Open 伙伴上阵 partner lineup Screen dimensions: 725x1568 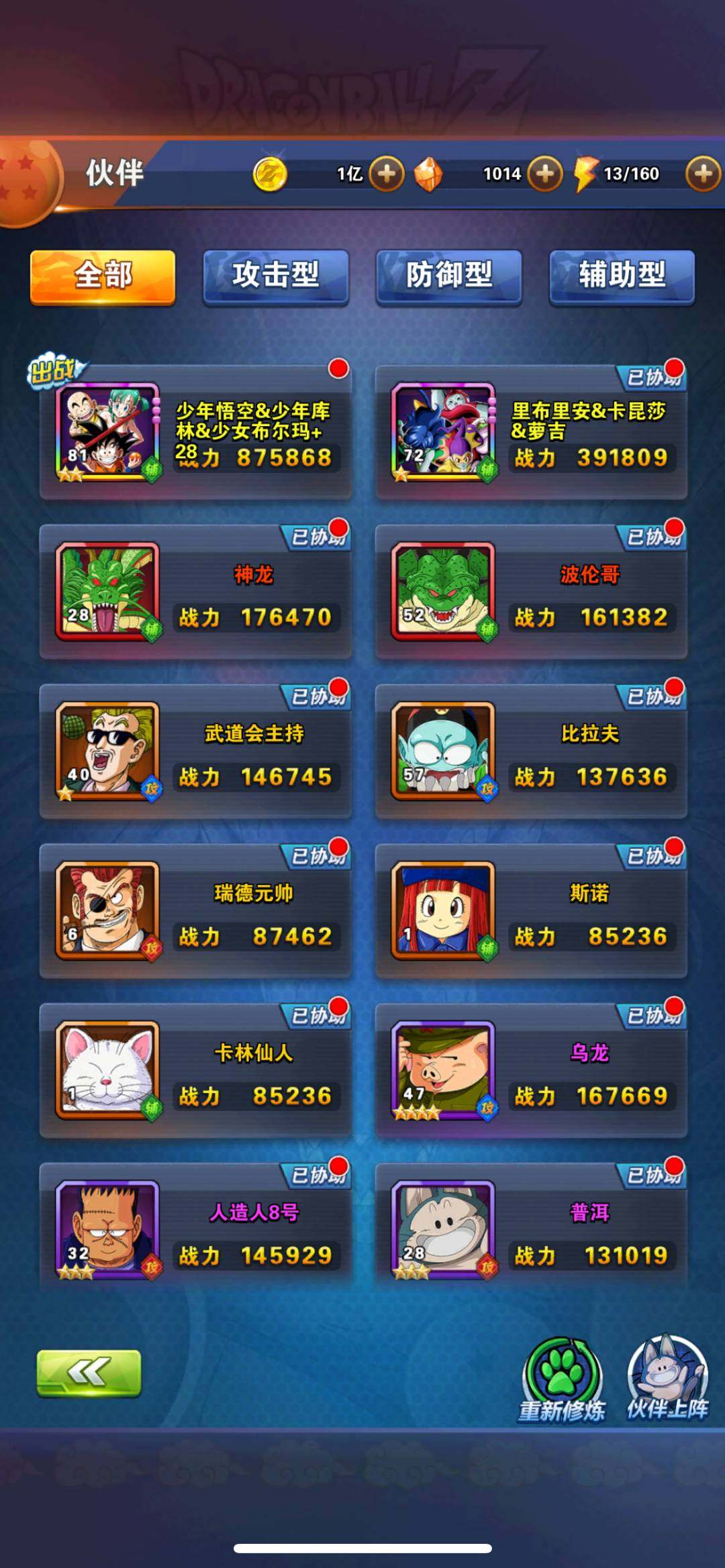667,1379
